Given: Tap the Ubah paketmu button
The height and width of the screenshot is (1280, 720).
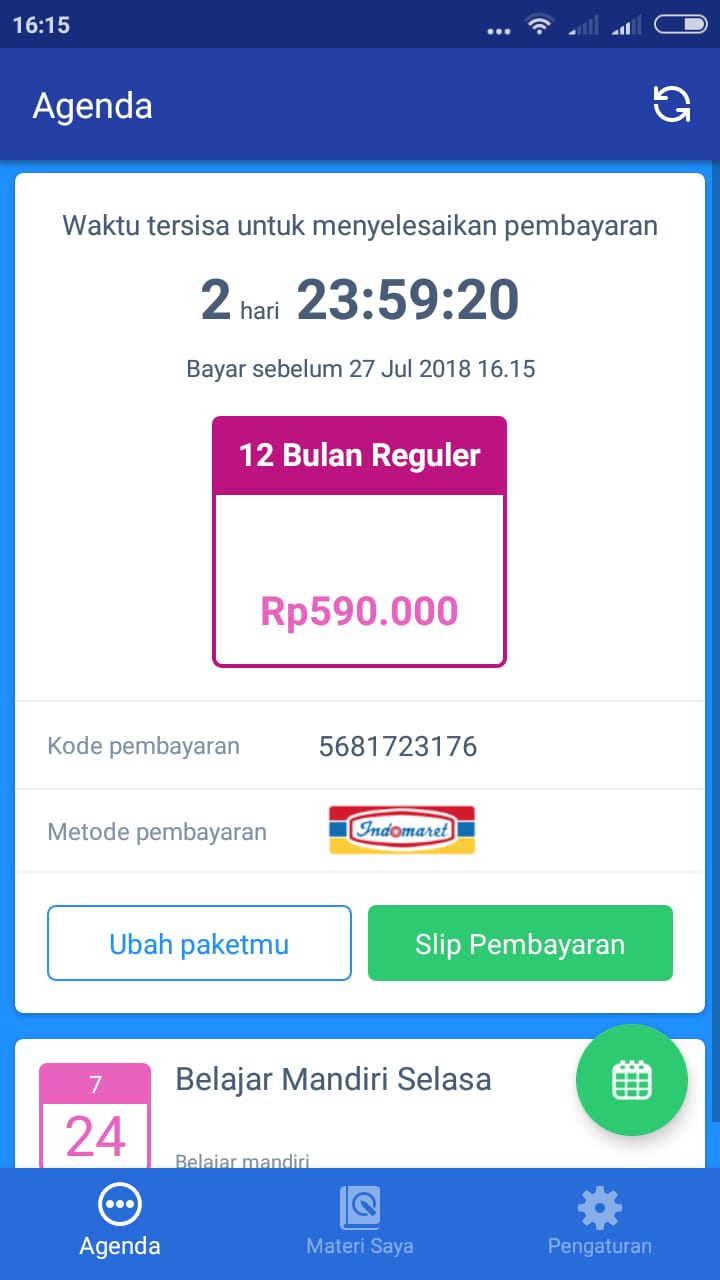Looking at the screenshot, I should 199,943.
